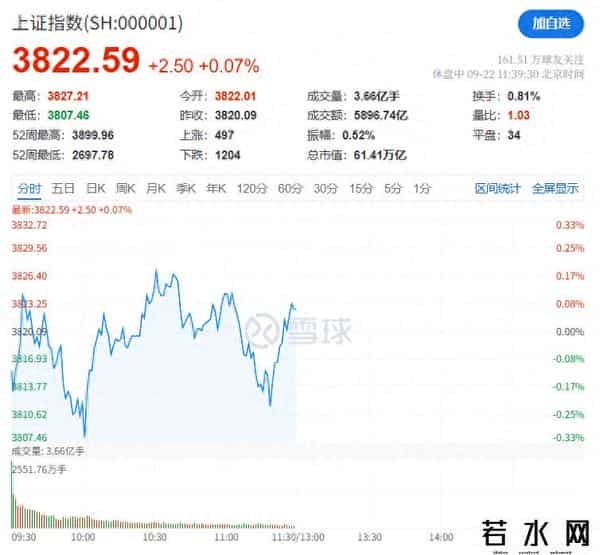Show the 日K candlestick chart

tap(95, 188)
